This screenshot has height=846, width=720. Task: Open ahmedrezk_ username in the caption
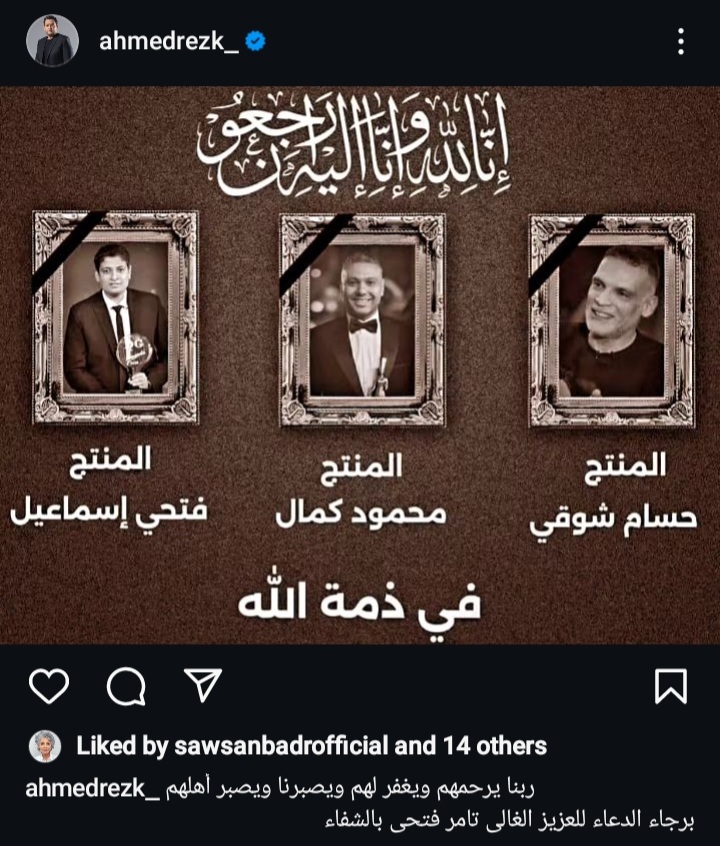pos(92,789)
